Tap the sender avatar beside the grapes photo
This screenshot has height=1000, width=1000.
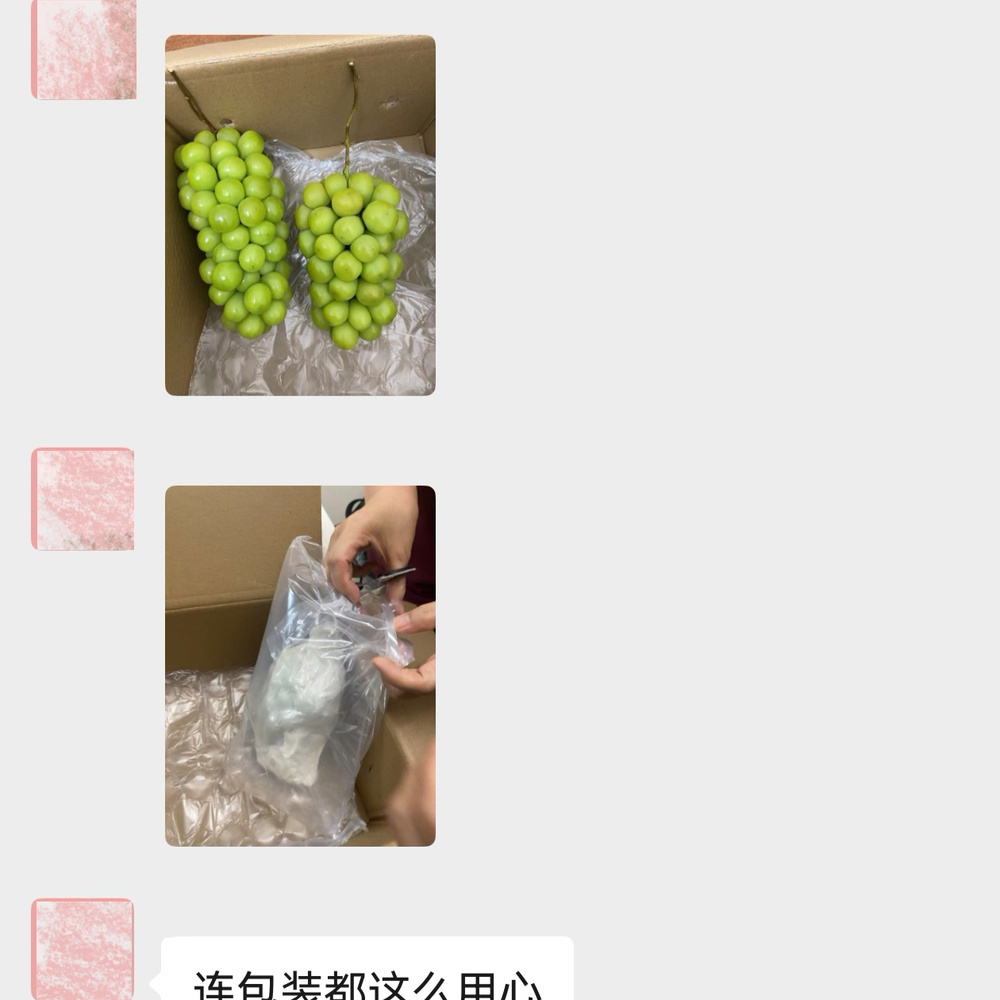84,50
